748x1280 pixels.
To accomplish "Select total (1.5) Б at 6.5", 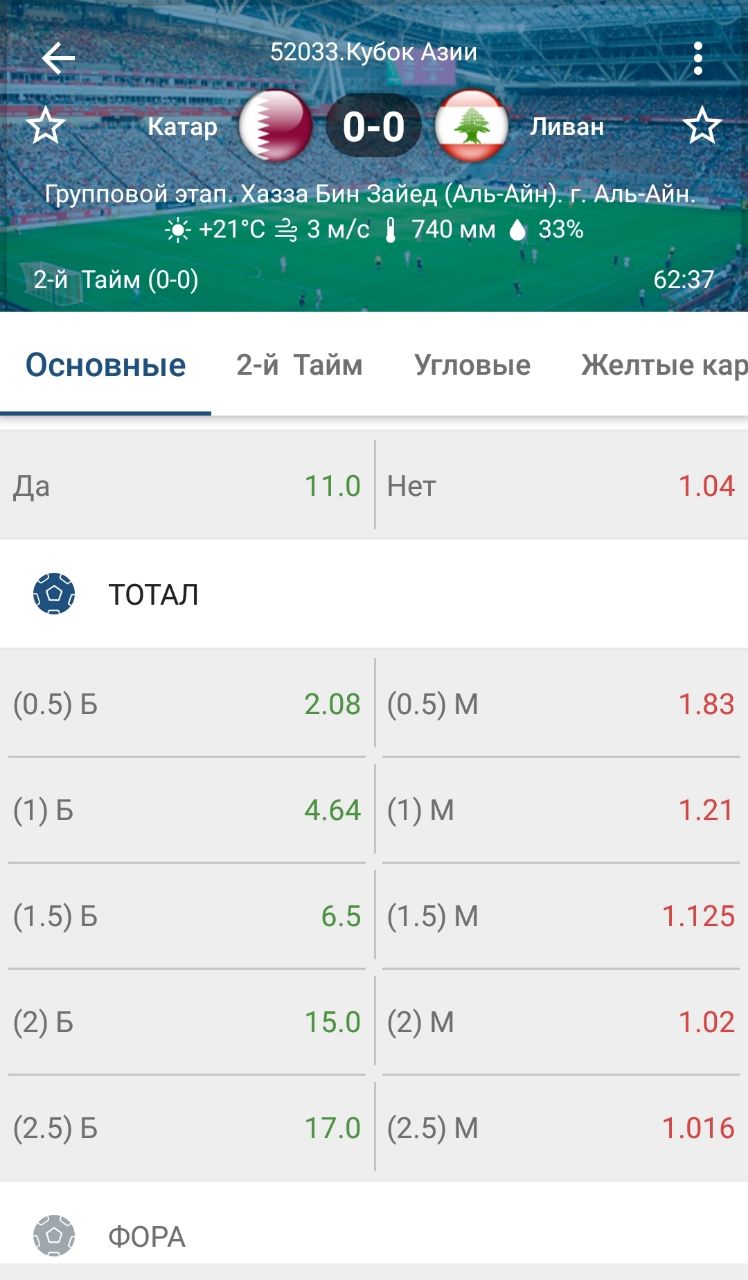I will coord(187,916).
